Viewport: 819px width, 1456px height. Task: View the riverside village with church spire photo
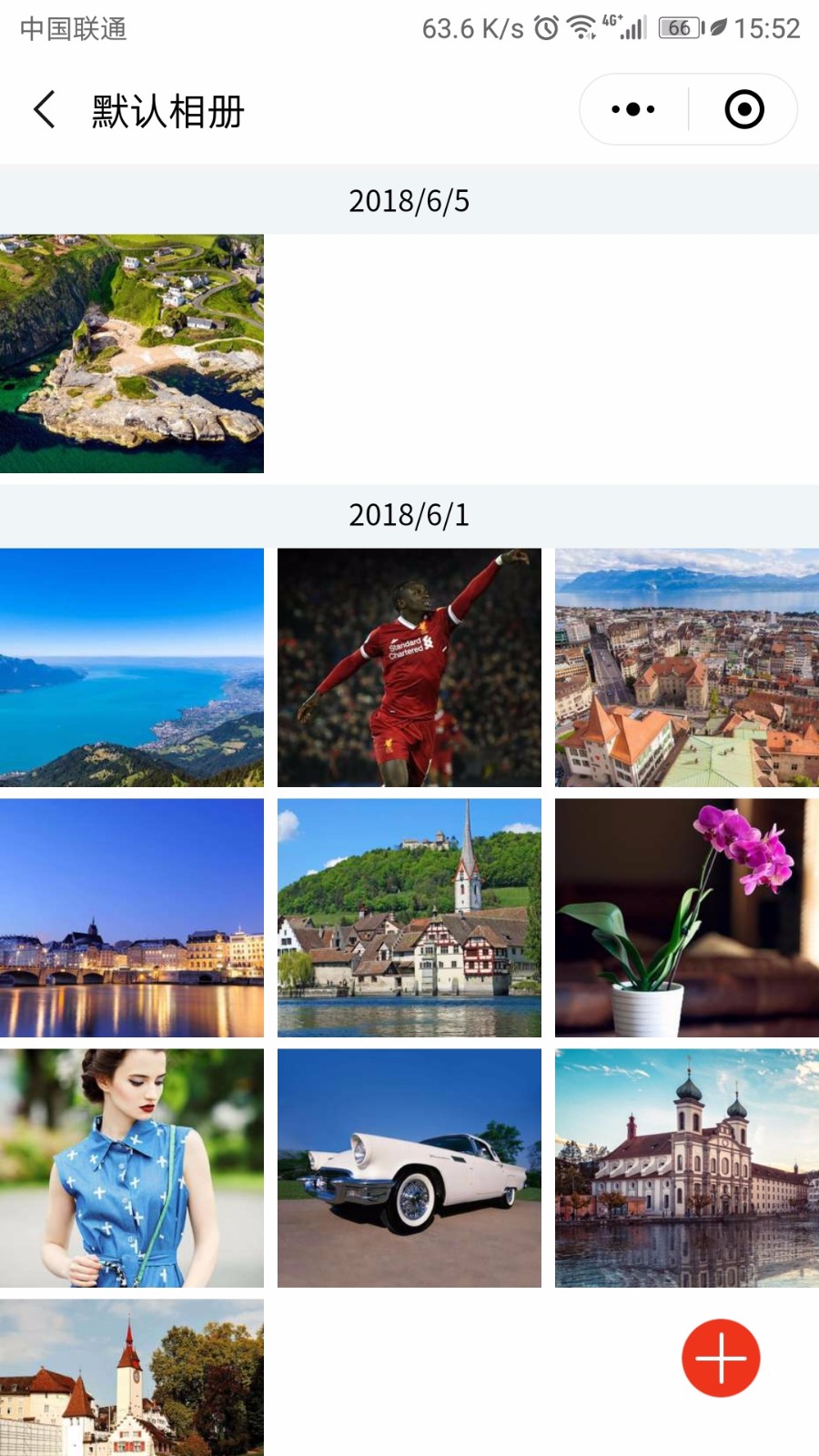point(409,918)
